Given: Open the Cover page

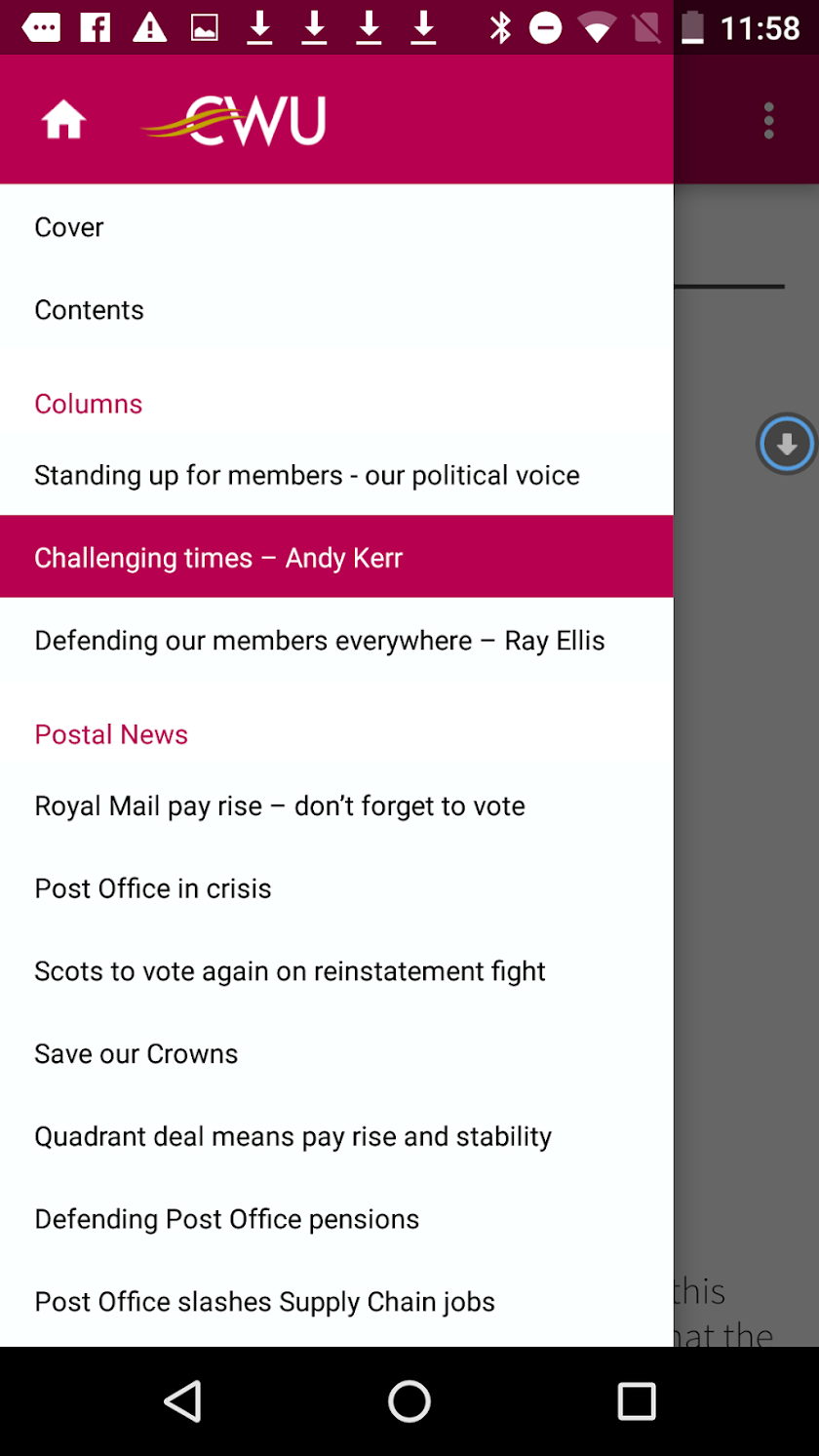Looking at the screenshot, I should point(68,227).
